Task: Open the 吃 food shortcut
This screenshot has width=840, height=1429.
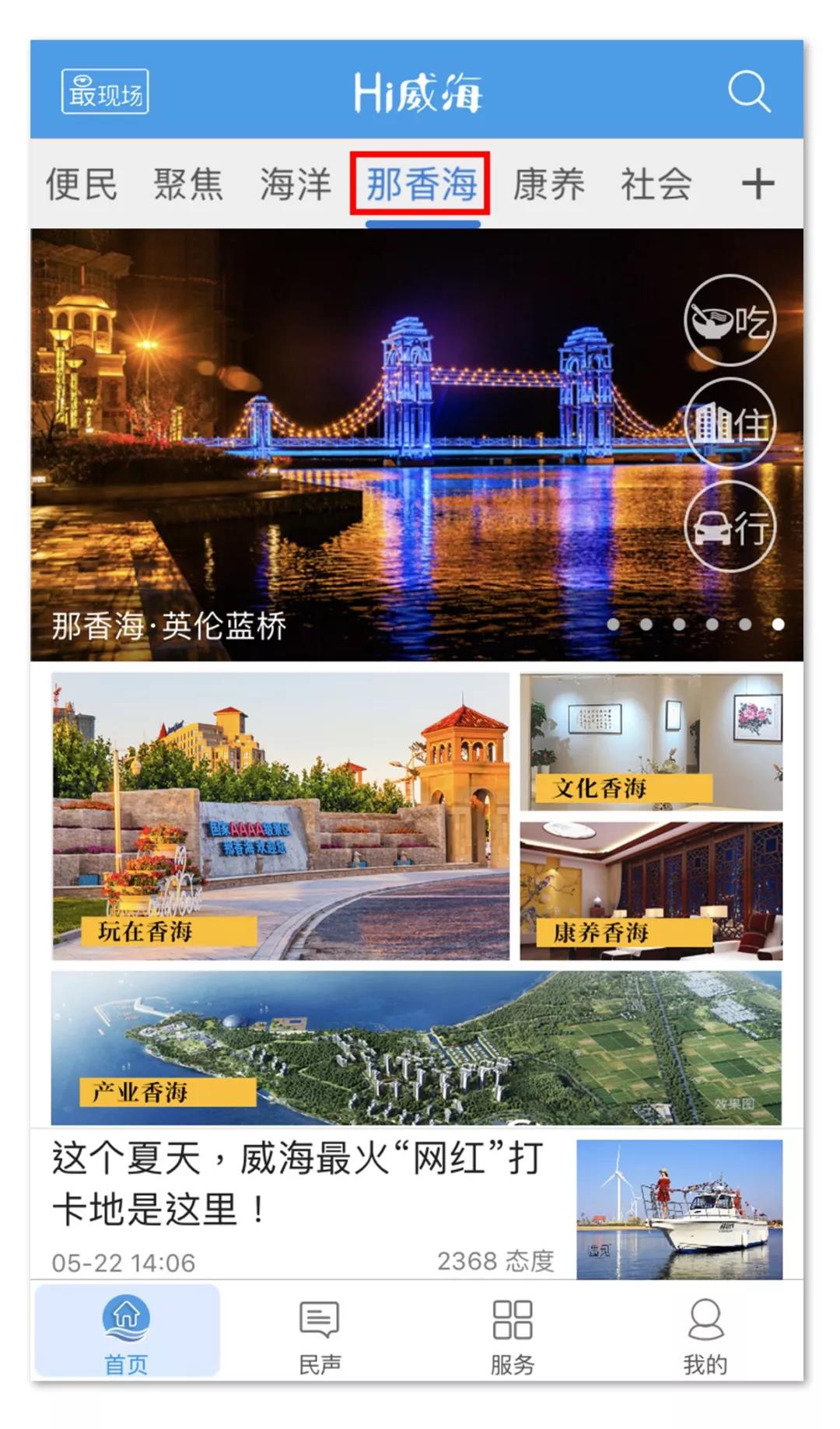Action: [730, 320]
